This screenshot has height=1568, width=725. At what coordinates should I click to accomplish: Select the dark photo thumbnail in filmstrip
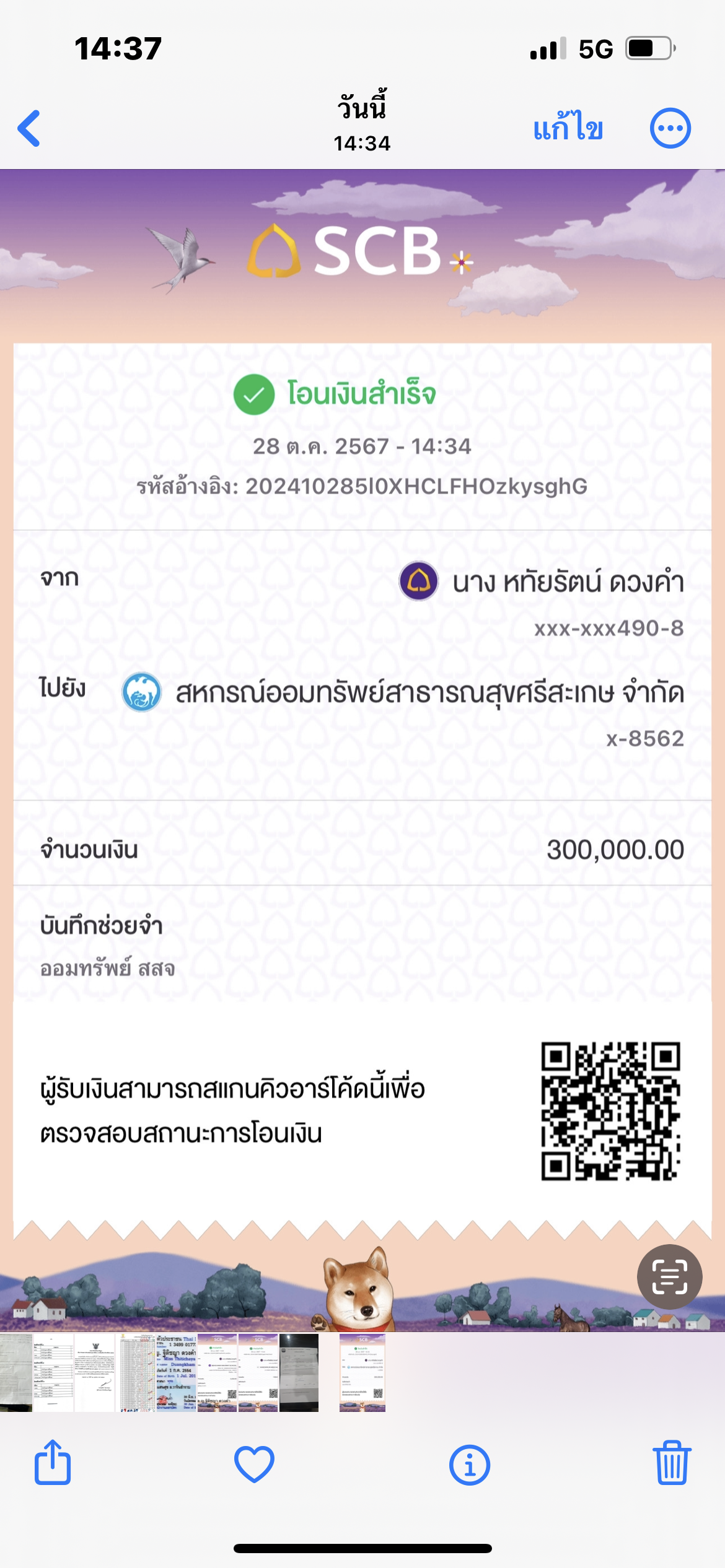[299, 1372]
